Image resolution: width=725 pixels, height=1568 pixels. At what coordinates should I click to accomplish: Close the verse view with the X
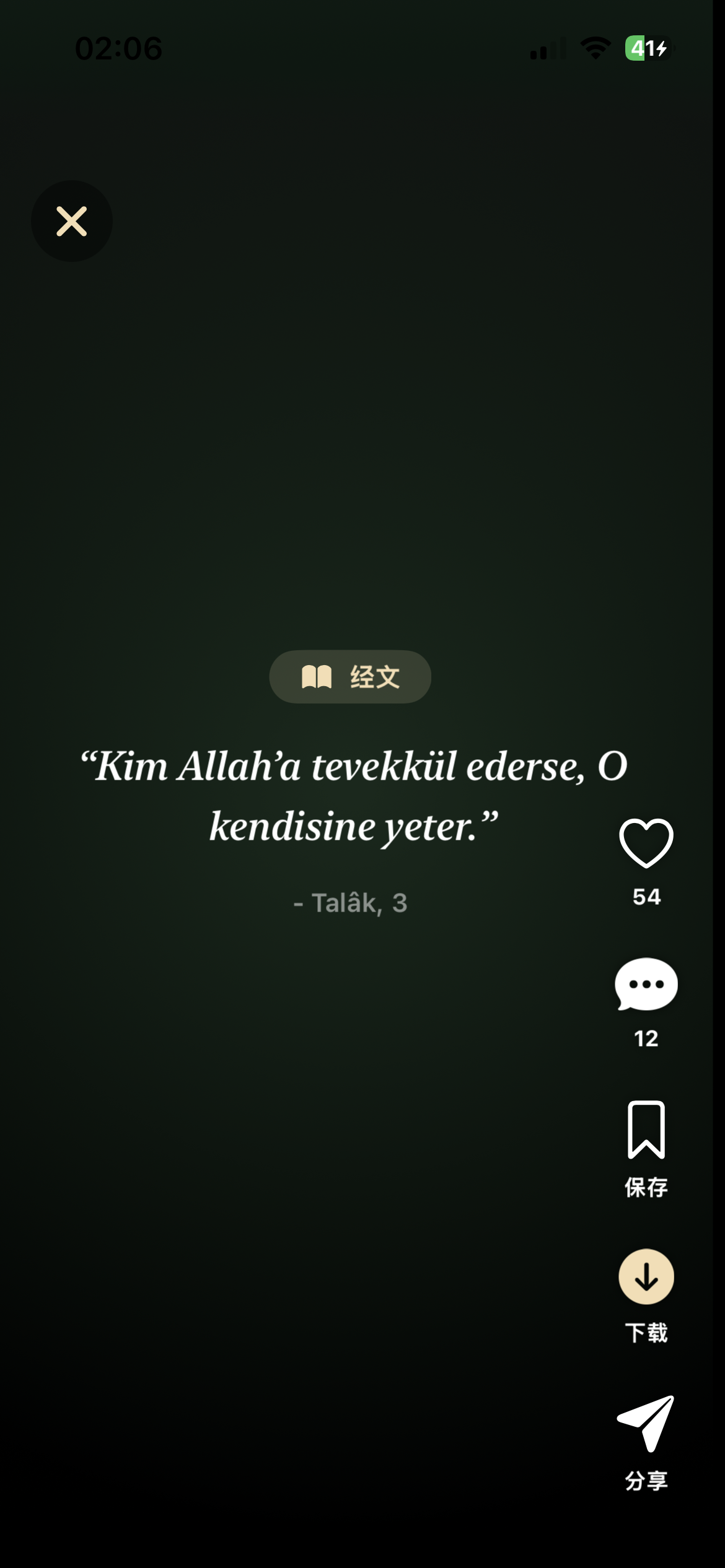point(72,221)
